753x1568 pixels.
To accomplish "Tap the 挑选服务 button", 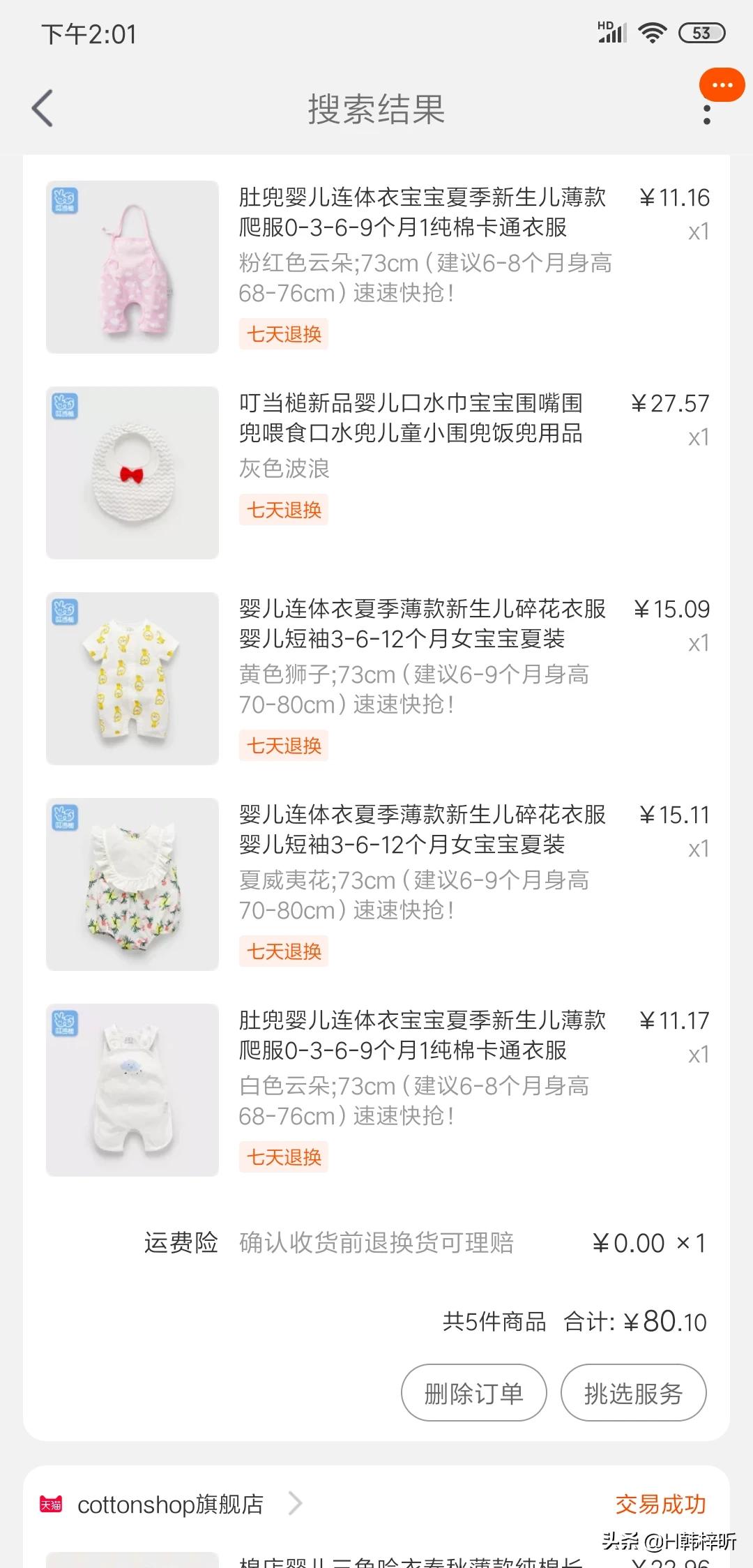I will click(x=633, y=1393).
